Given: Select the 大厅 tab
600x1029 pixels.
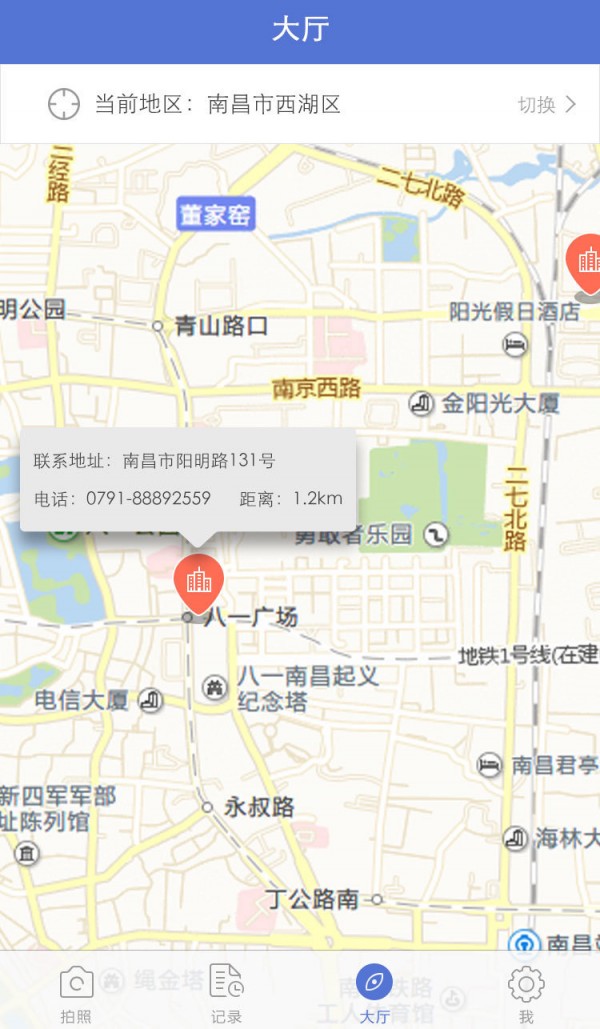Looking at the screenshot, I should pyautogui.click(x=374, y=993).
